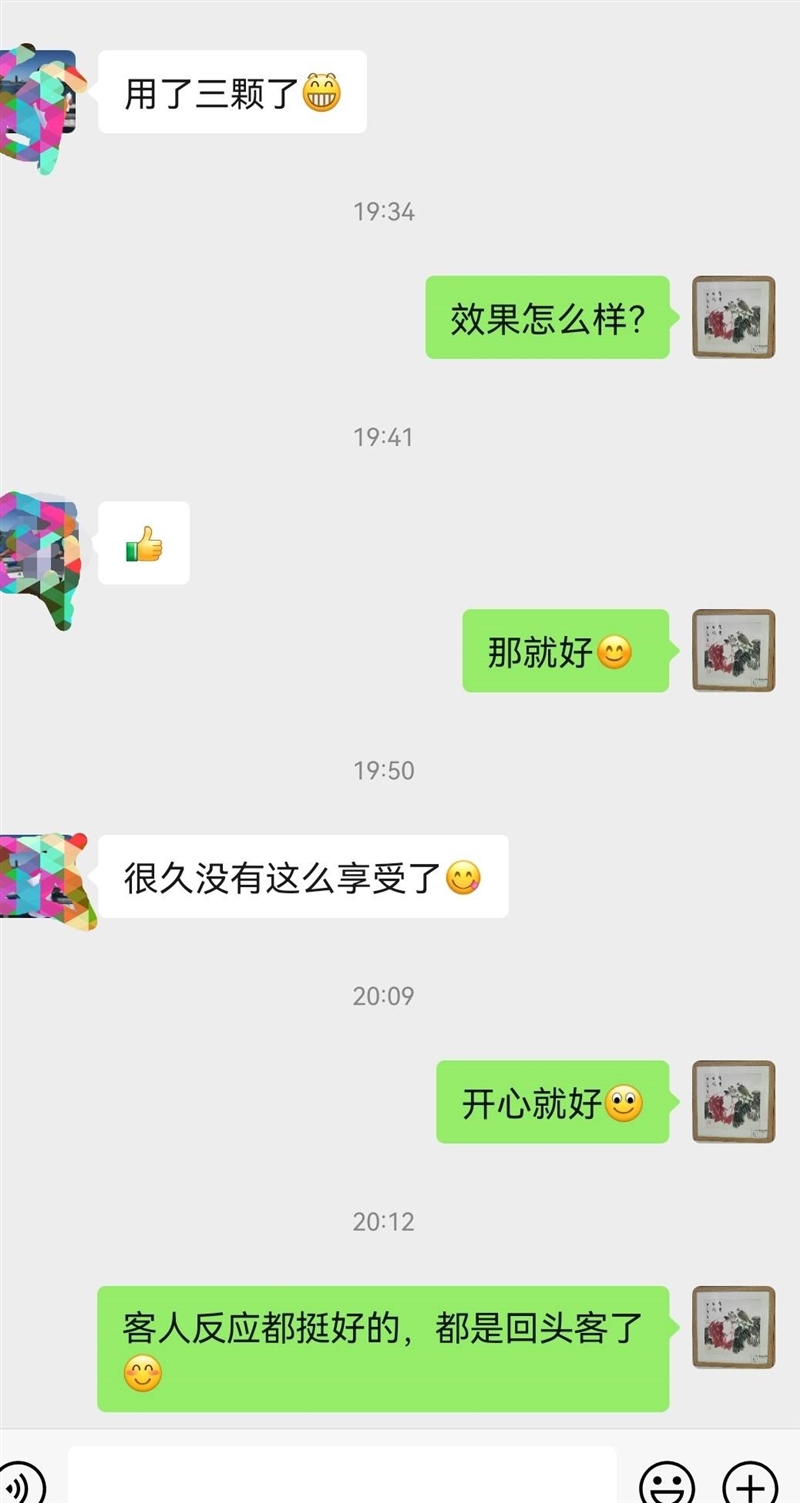The image size is (800, 1503).
Task: Select the thumbs-up sticker message
Action: pyautogui.click(x=143, y=543)
